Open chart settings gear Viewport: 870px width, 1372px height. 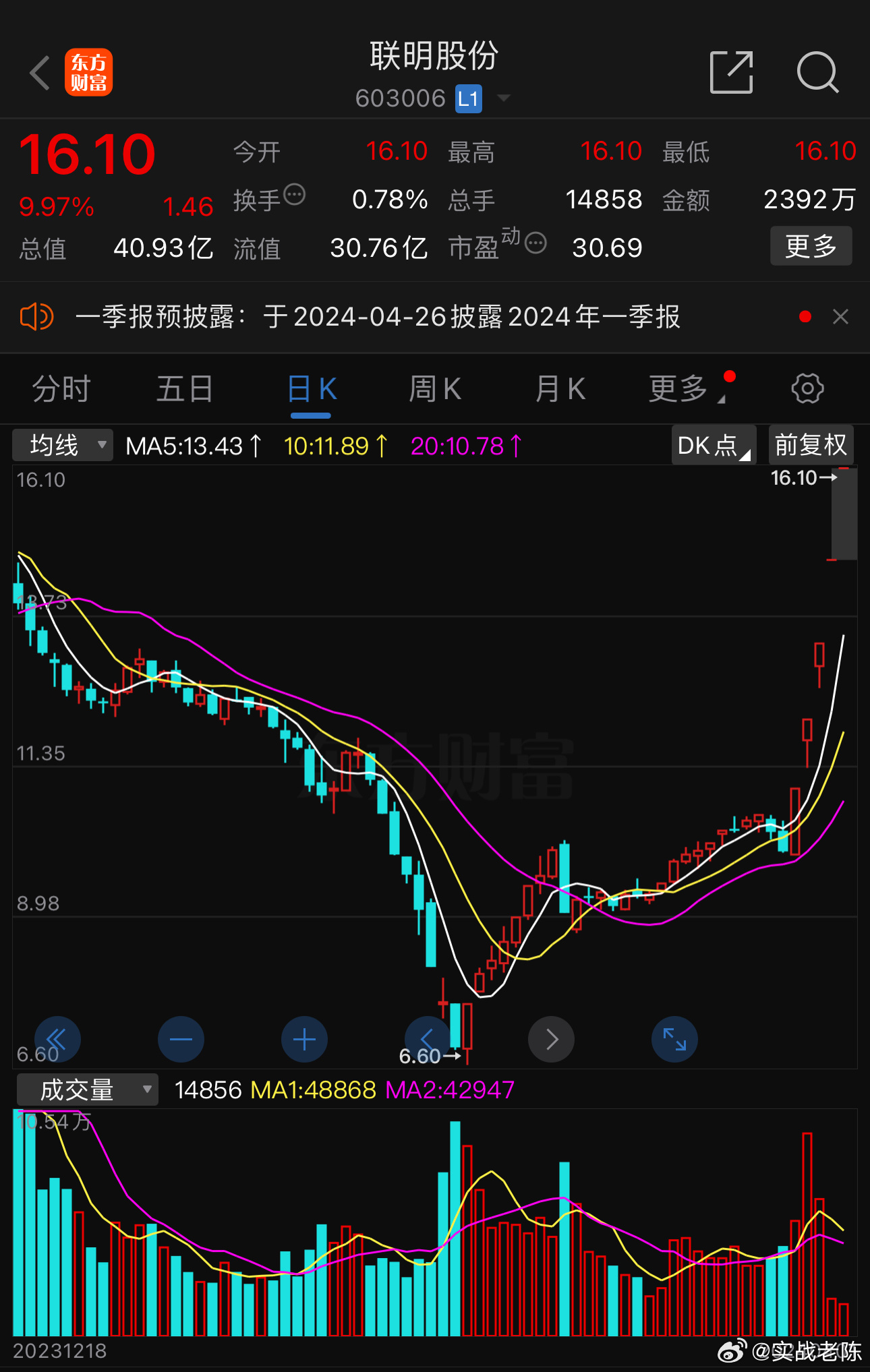tap(807, 389)
